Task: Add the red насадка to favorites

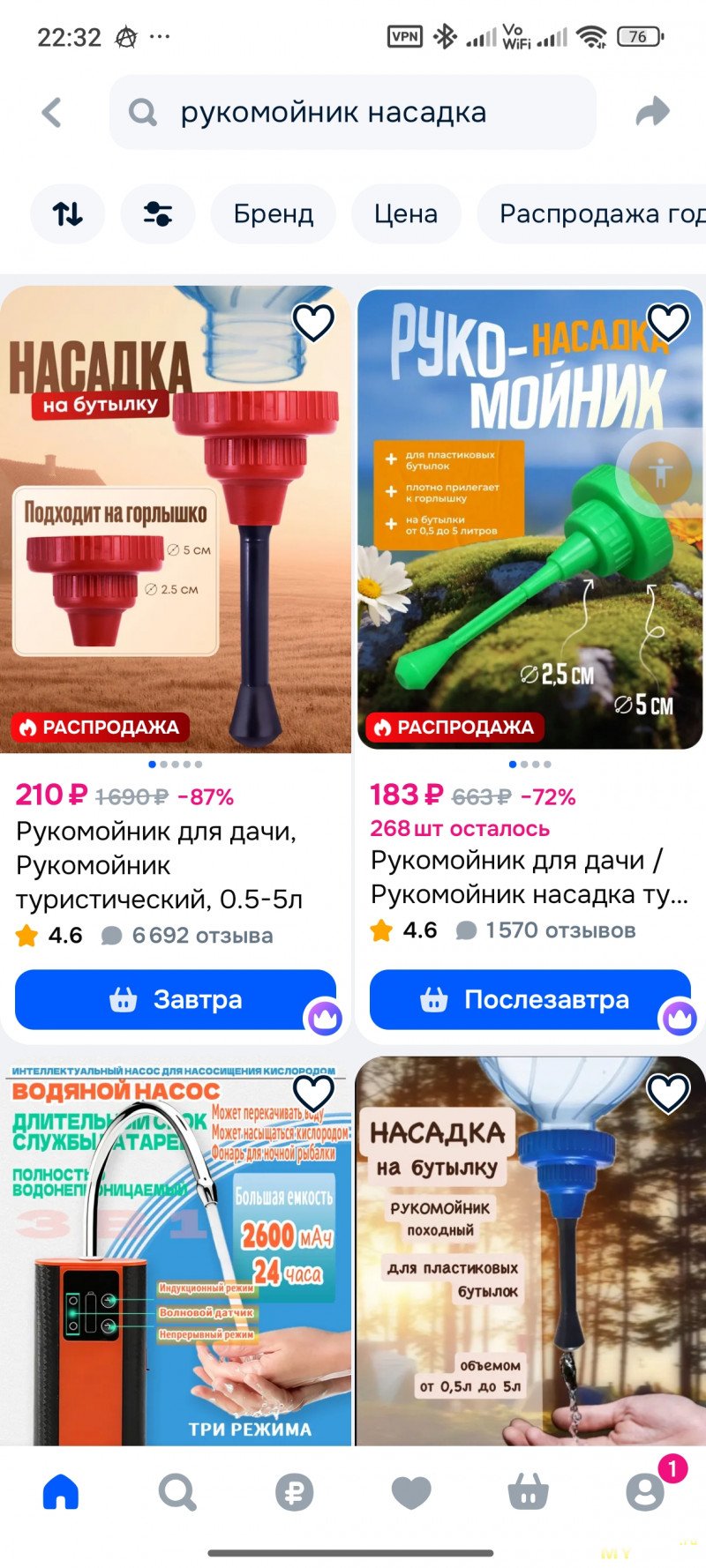Action: click(313, 323)
